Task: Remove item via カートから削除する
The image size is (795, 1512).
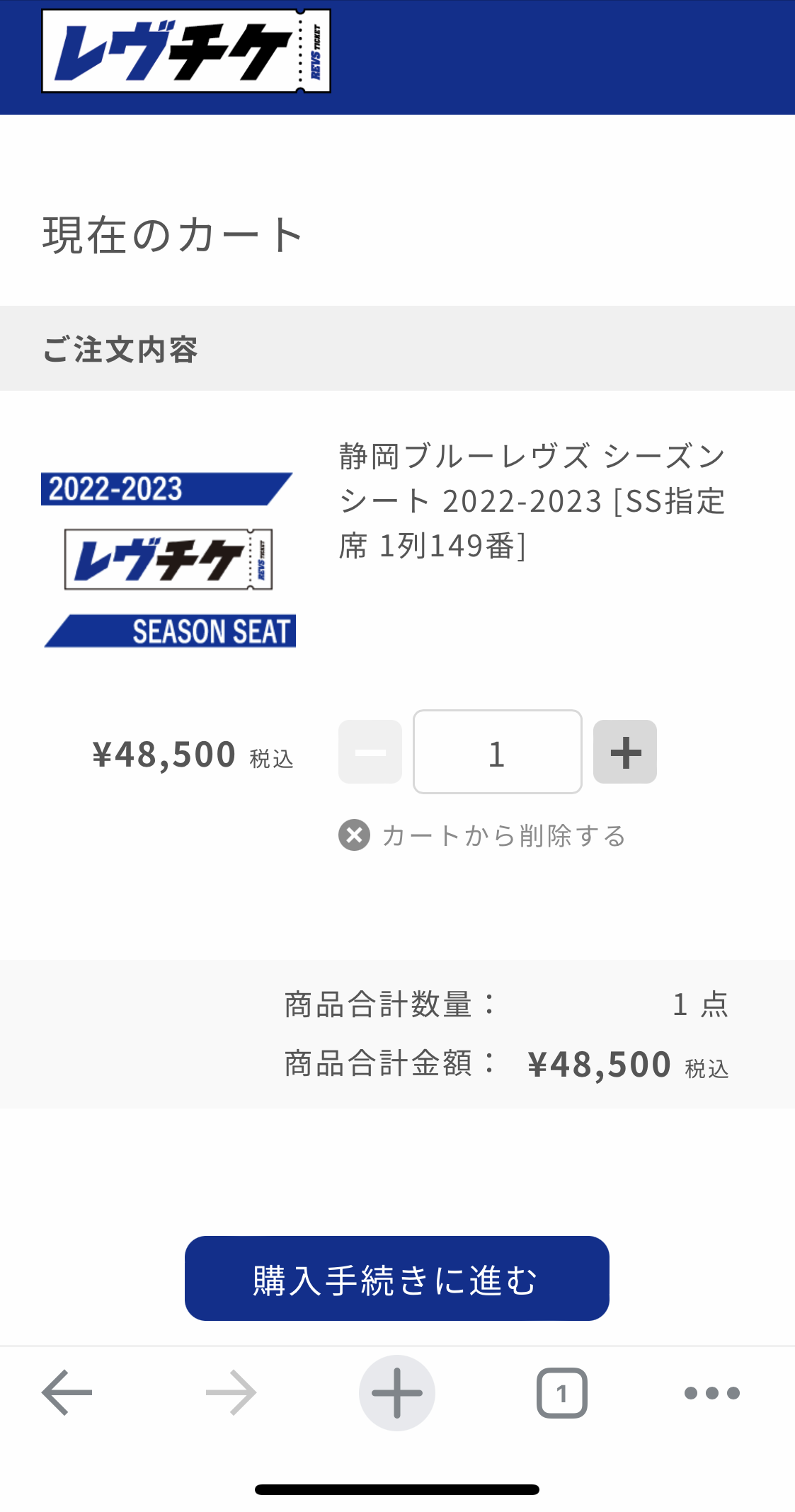Action: coord(483,835)
